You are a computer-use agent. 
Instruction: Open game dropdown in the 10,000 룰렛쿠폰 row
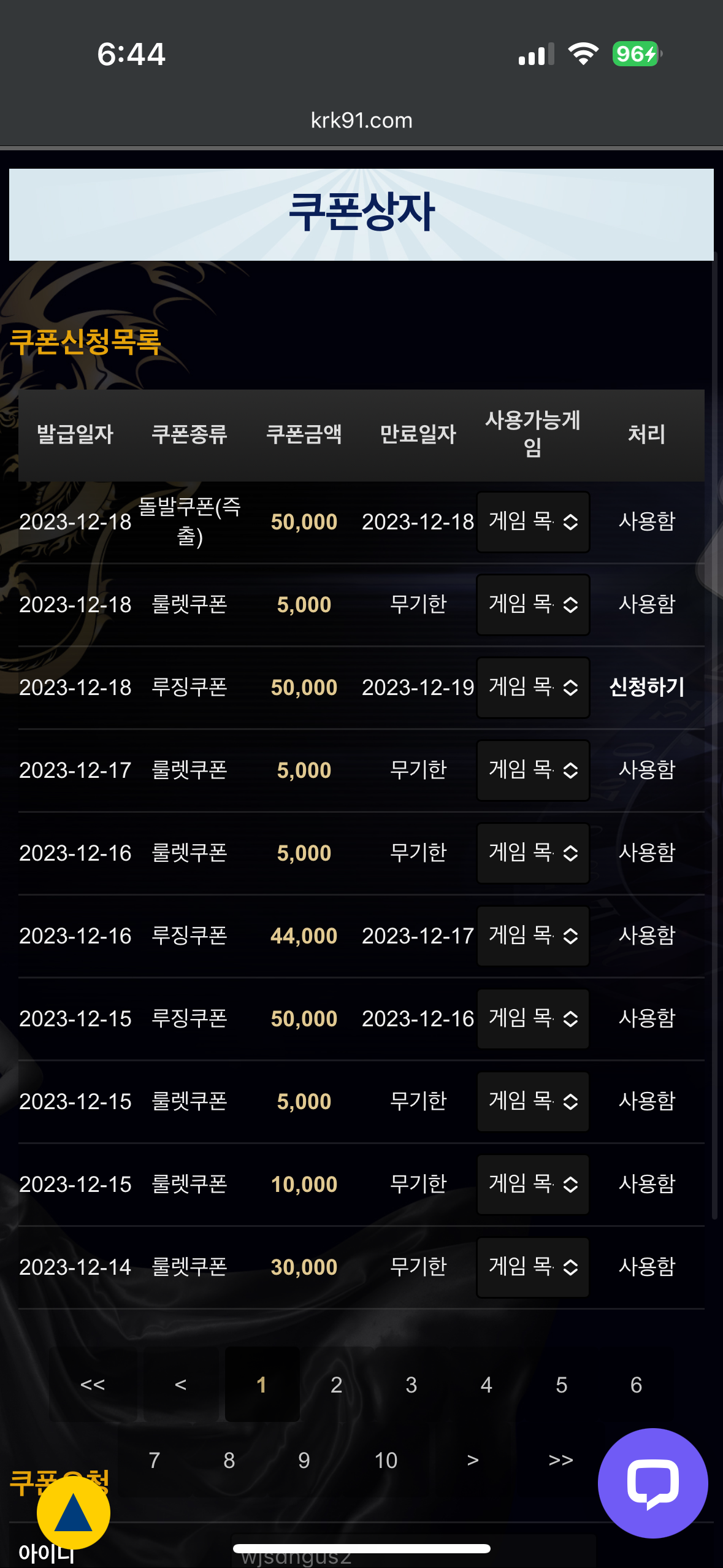click(533, 1184)
